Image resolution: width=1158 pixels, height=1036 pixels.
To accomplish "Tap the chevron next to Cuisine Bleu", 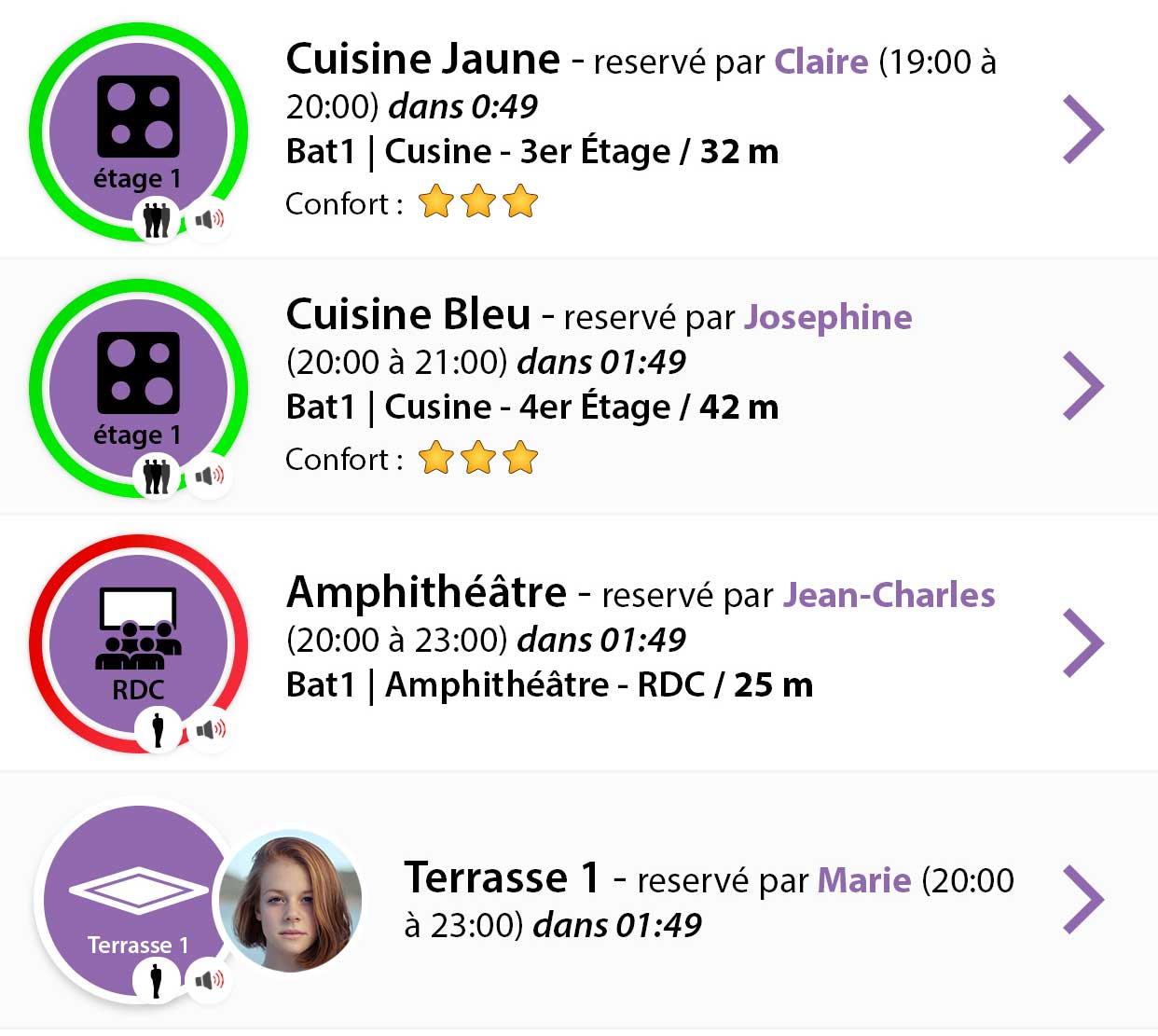I will point(1083,385).
